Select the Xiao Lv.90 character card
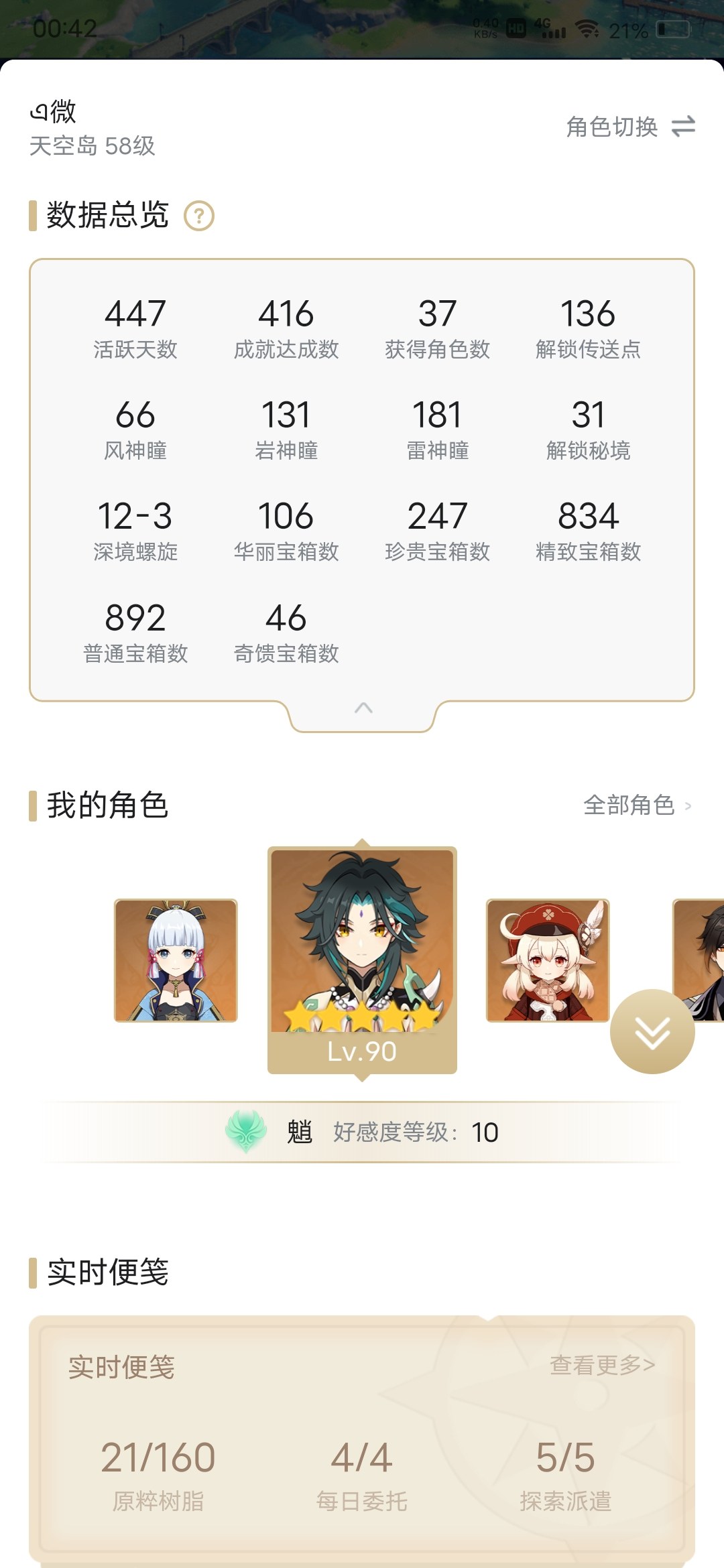 [x=362, y=958]
